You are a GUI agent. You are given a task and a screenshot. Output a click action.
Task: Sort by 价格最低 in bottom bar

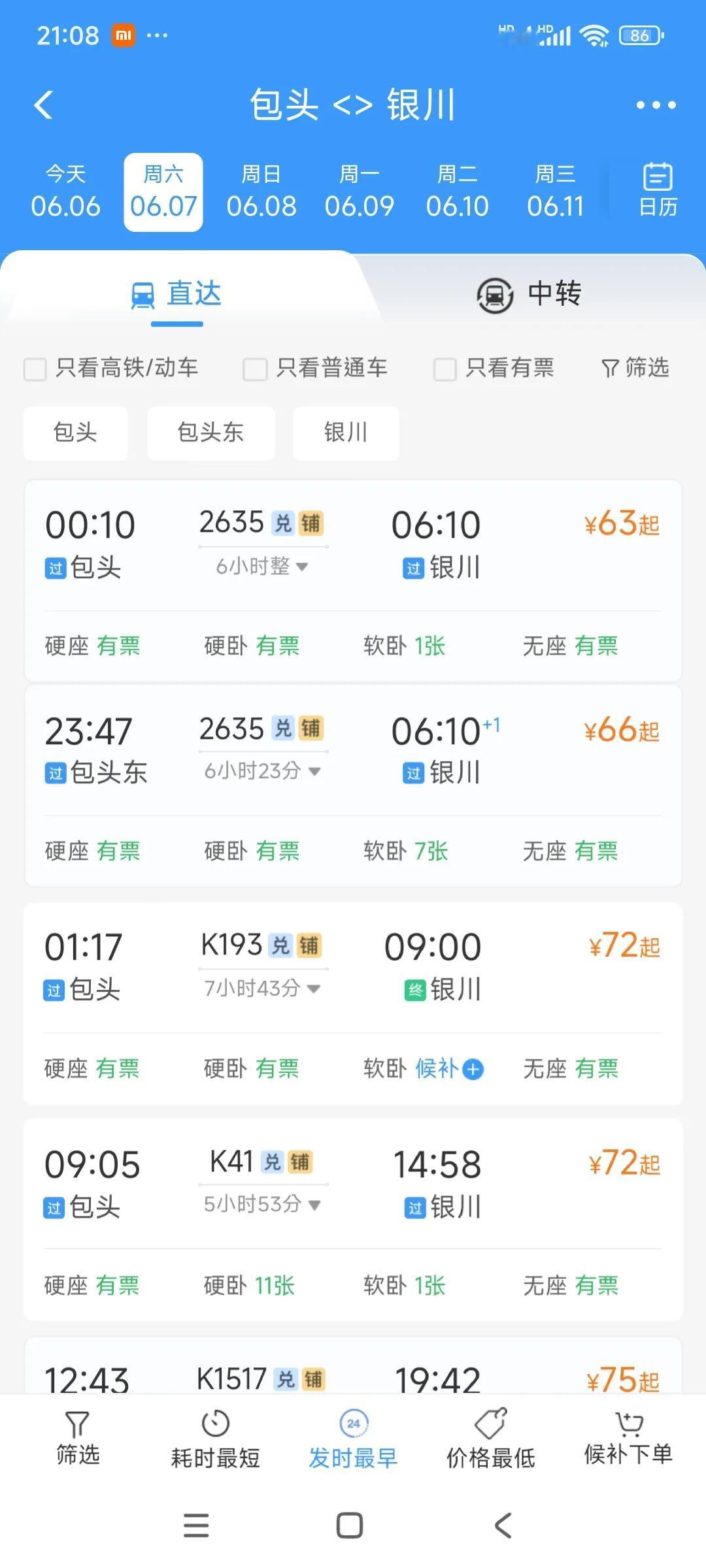(491, 1440)
